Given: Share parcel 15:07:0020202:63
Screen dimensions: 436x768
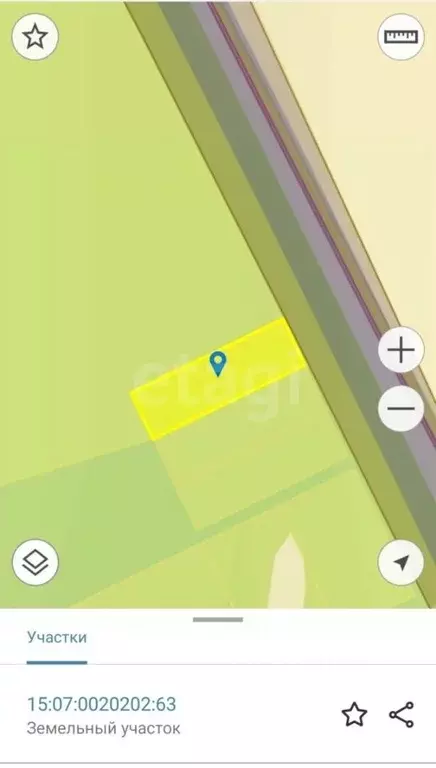Looking at the screenshot, I should tap(401, 715).
